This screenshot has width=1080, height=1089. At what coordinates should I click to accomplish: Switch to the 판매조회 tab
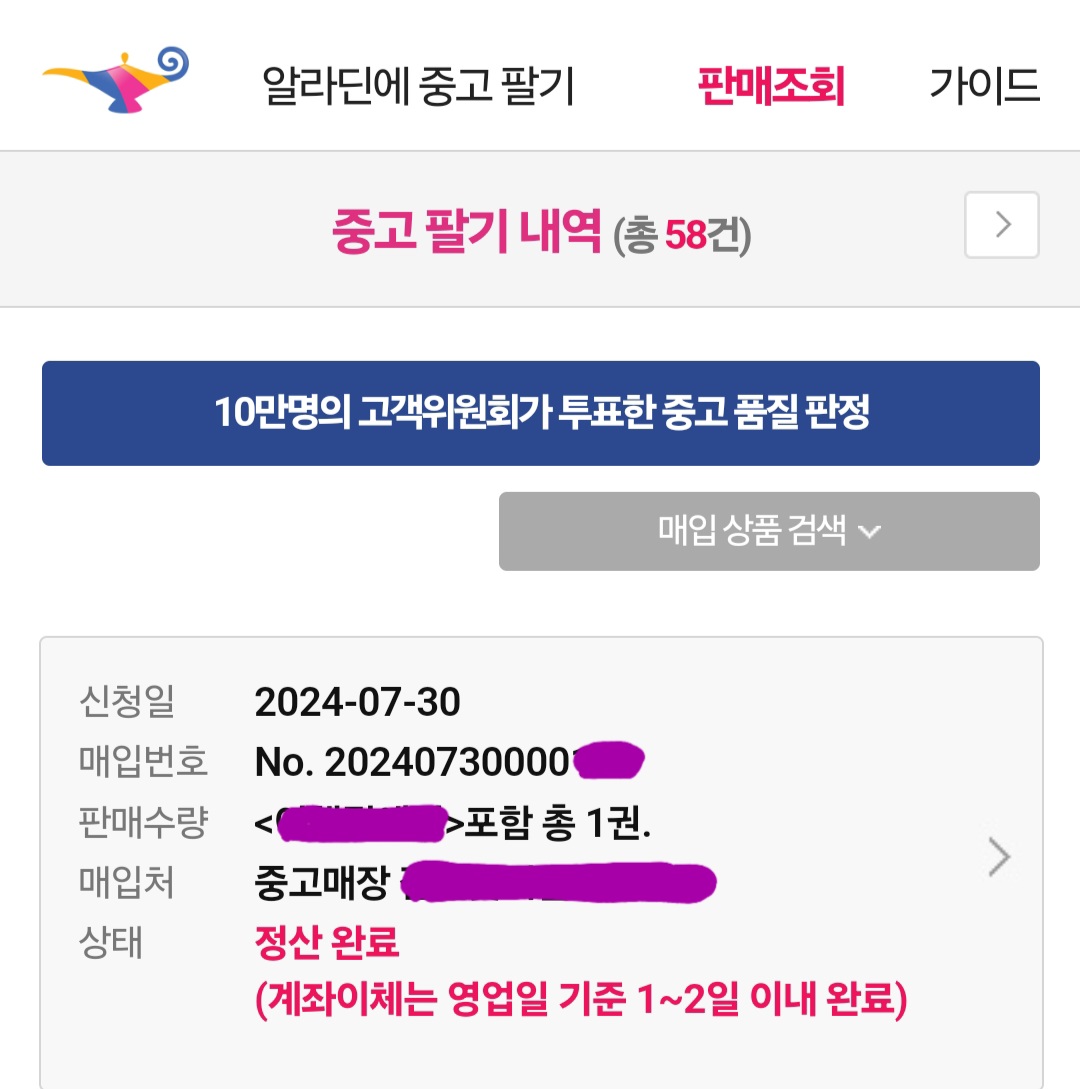[x=771, y=86]
